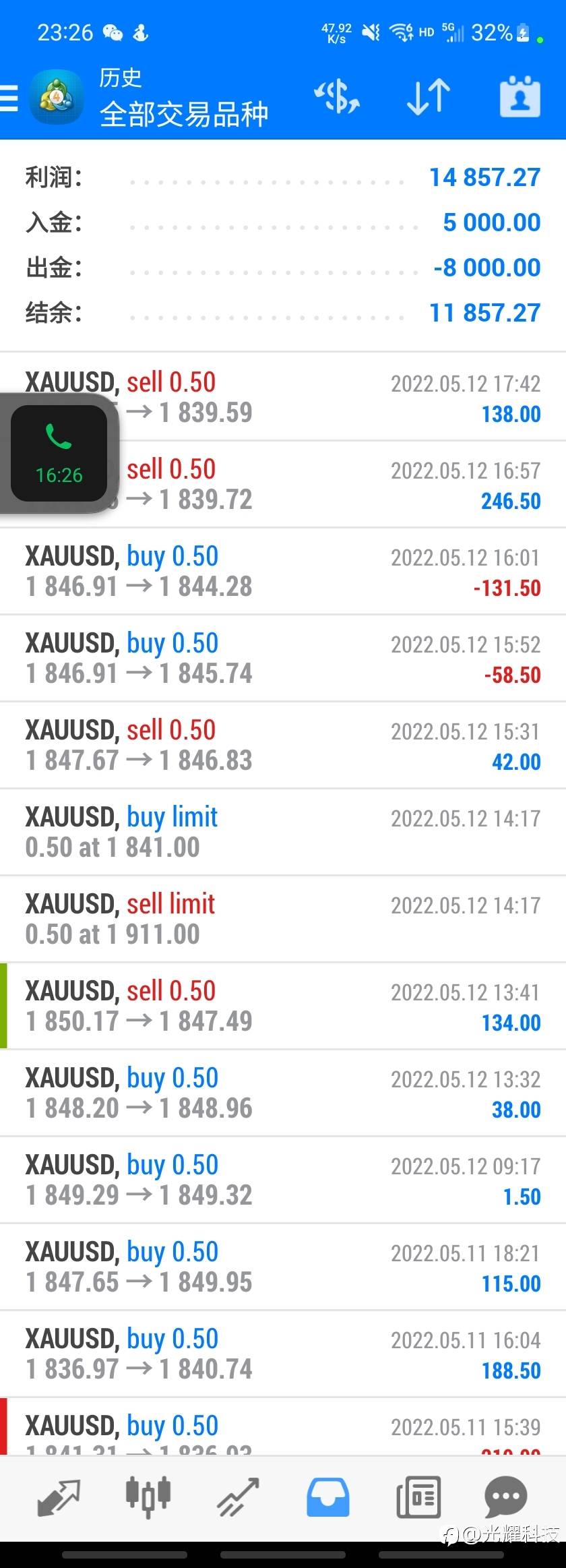Switch to the Chart tab
This screenshot has width=566, height=1568.
(148, 1497)
